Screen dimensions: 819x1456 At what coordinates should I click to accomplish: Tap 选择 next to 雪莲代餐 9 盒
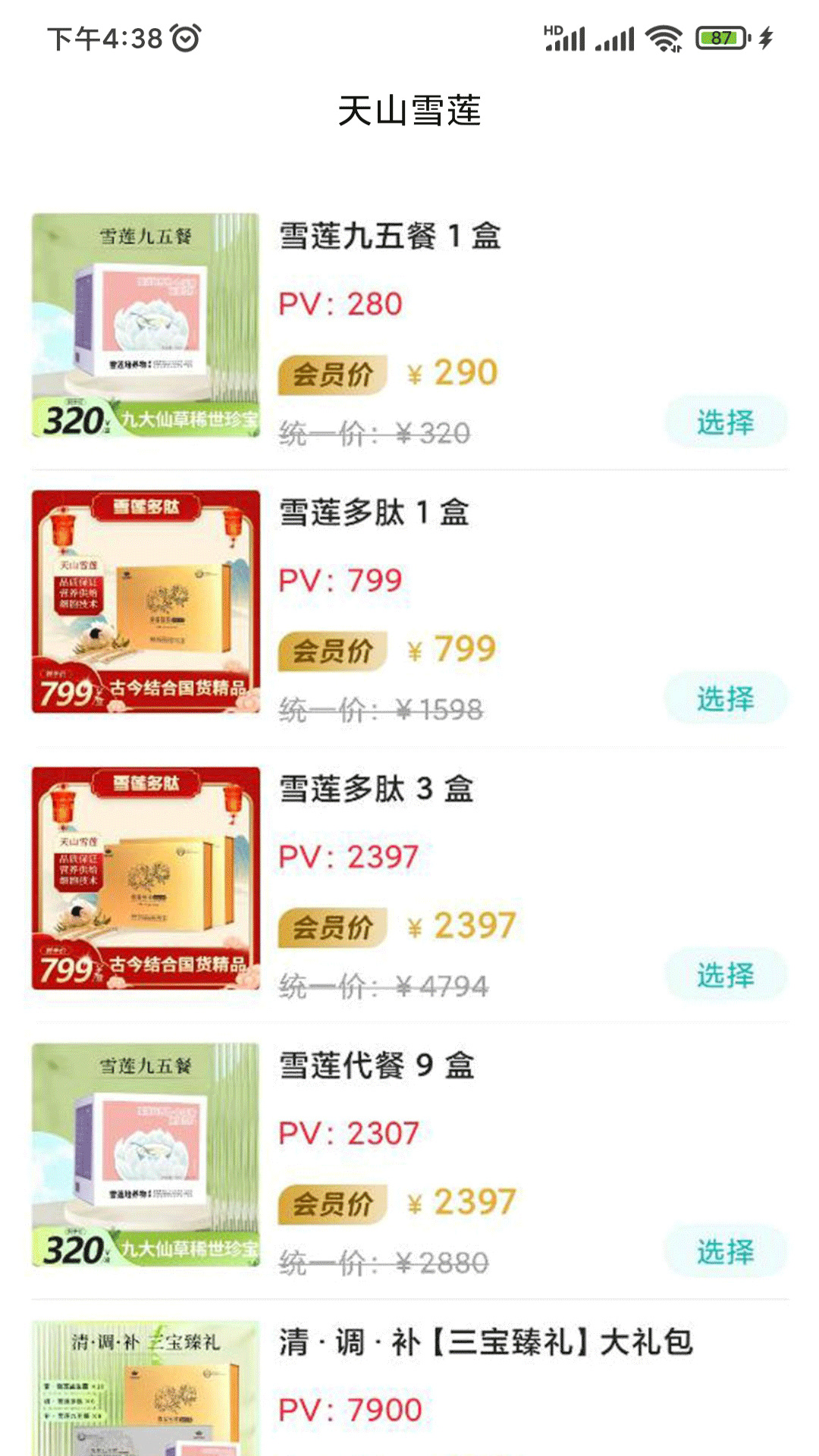coord(725,1251)
